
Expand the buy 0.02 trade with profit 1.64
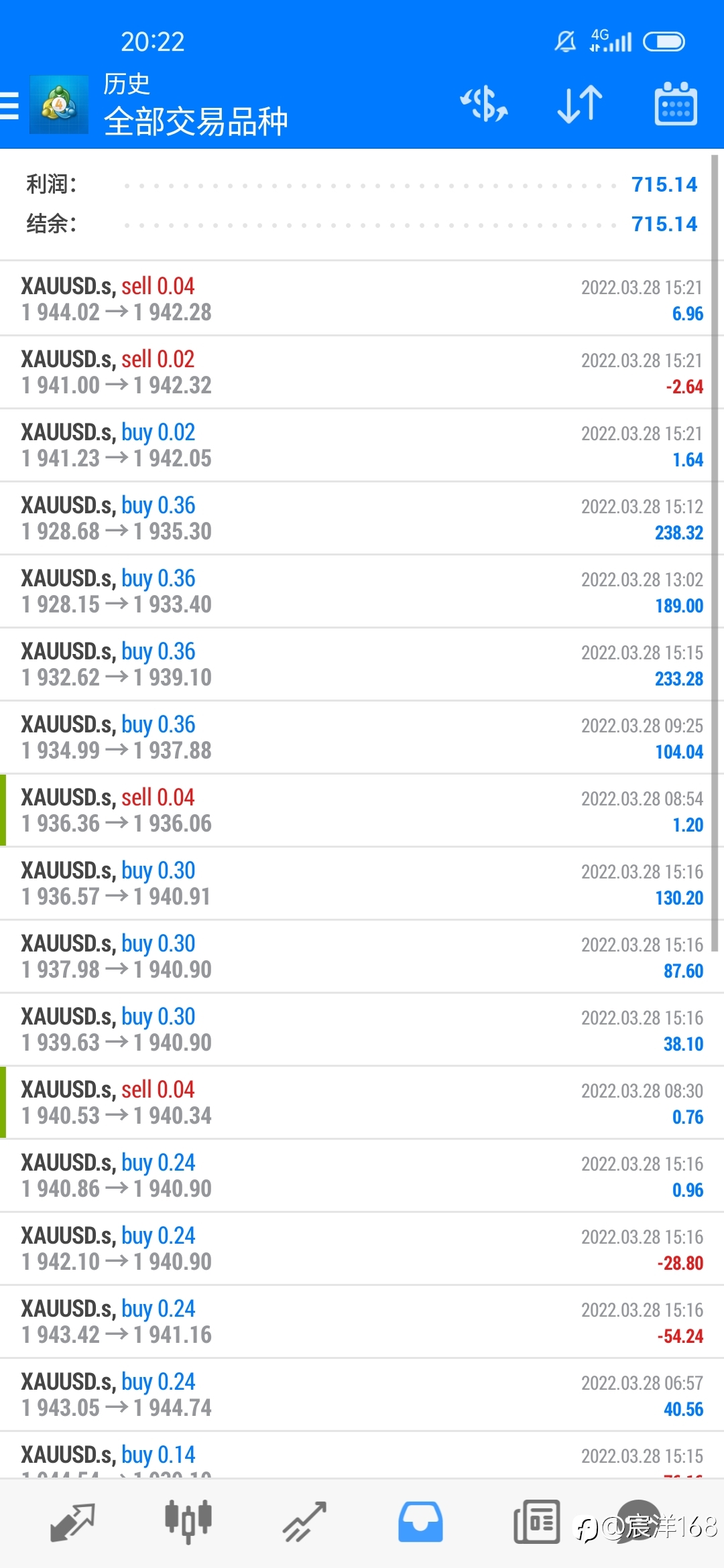click(362, 445)
